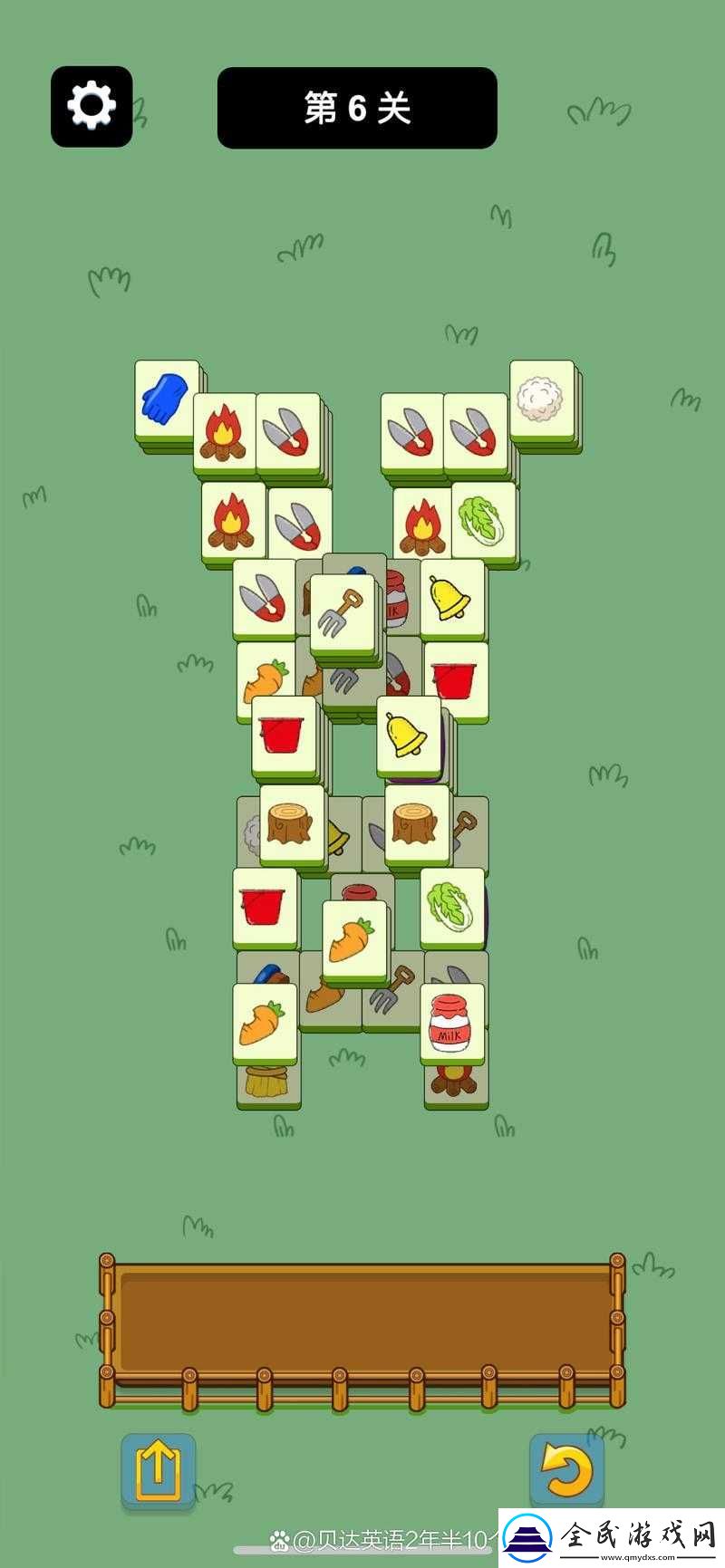
Task: Pick the cabbage tile beside the campfire
Action: 482,522
